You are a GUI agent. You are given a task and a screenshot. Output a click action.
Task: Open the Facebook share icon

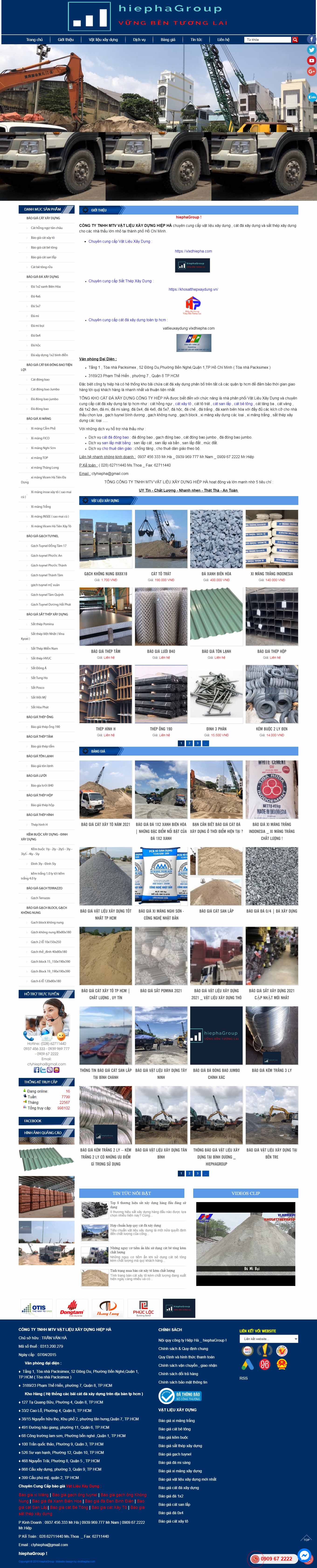pyautogui.click(x=311, y=39)
